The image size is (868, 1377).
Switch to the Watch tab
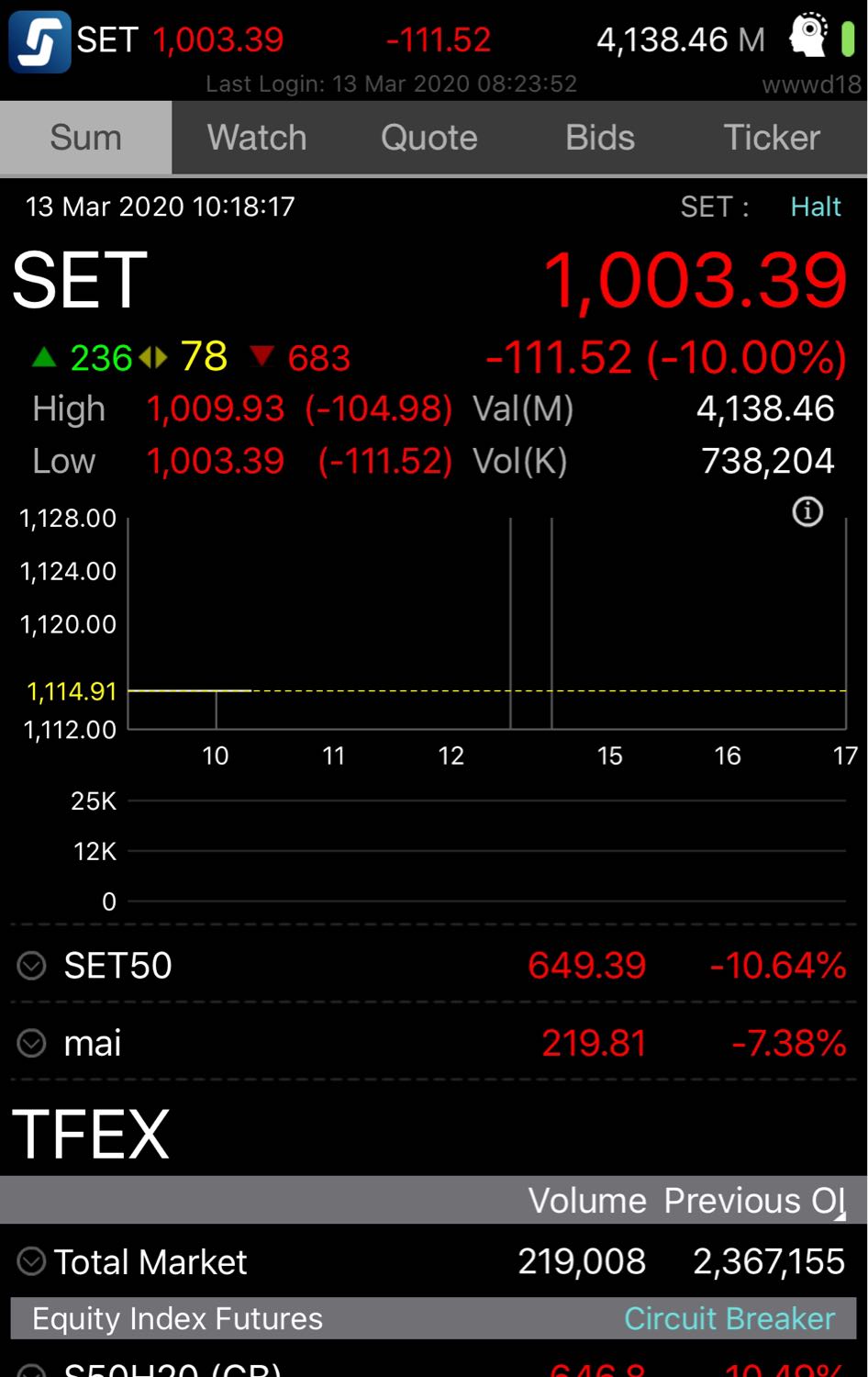257,138
